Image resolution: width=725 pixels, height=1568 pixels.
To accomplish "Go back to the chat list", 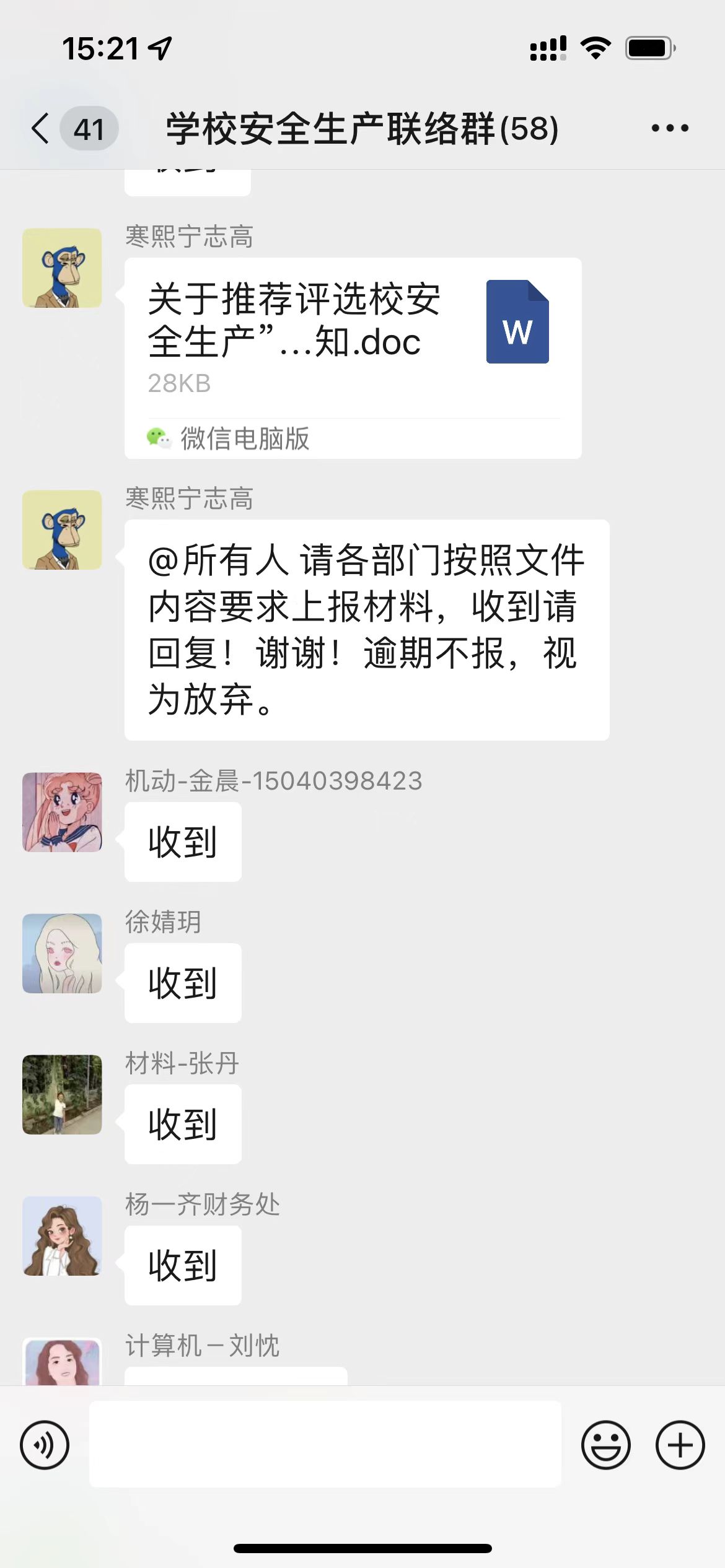I will (42, 129).
